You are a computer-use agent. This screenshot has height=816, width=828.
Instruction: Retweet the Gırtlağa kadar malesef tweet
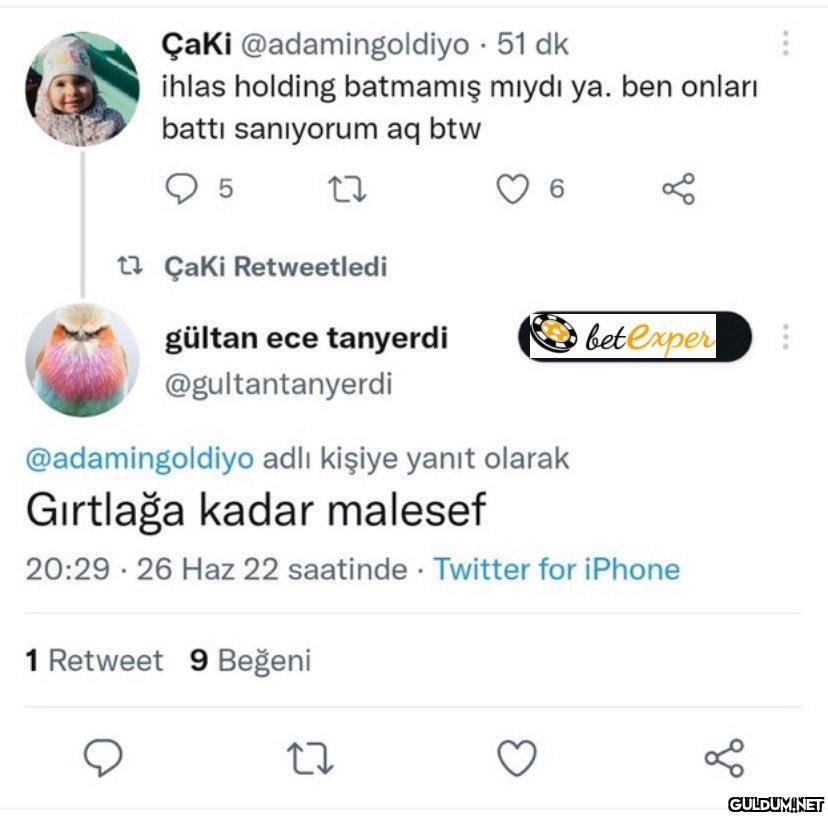pos(310,759)
